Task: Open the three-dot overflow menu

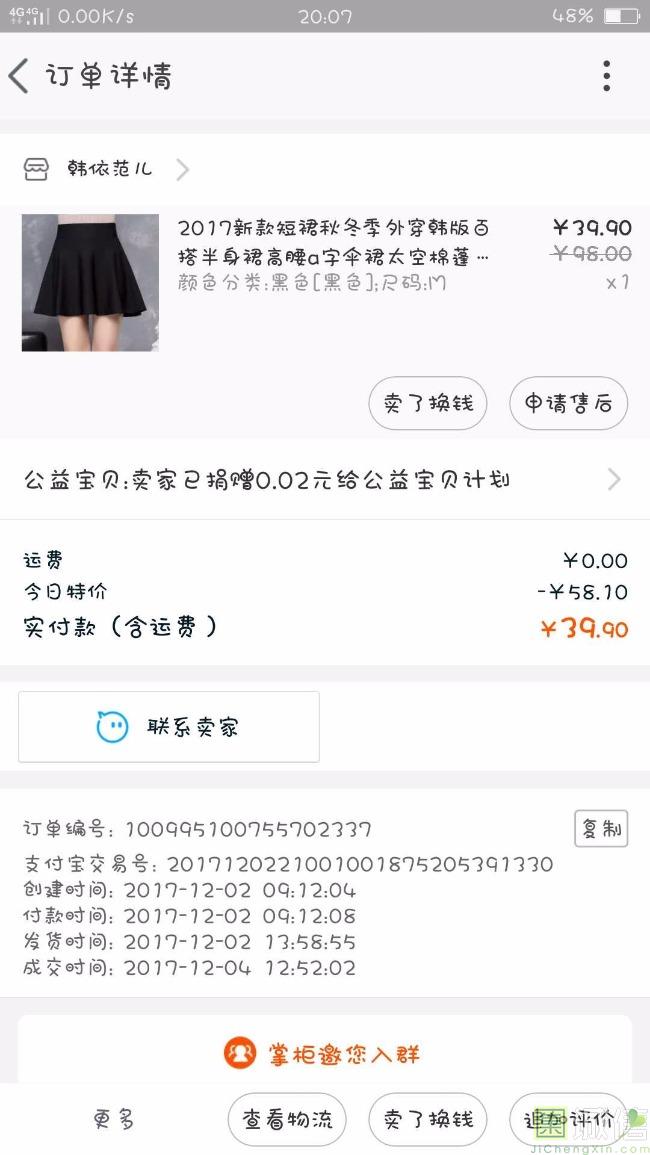Action: (x=606, y=76)
